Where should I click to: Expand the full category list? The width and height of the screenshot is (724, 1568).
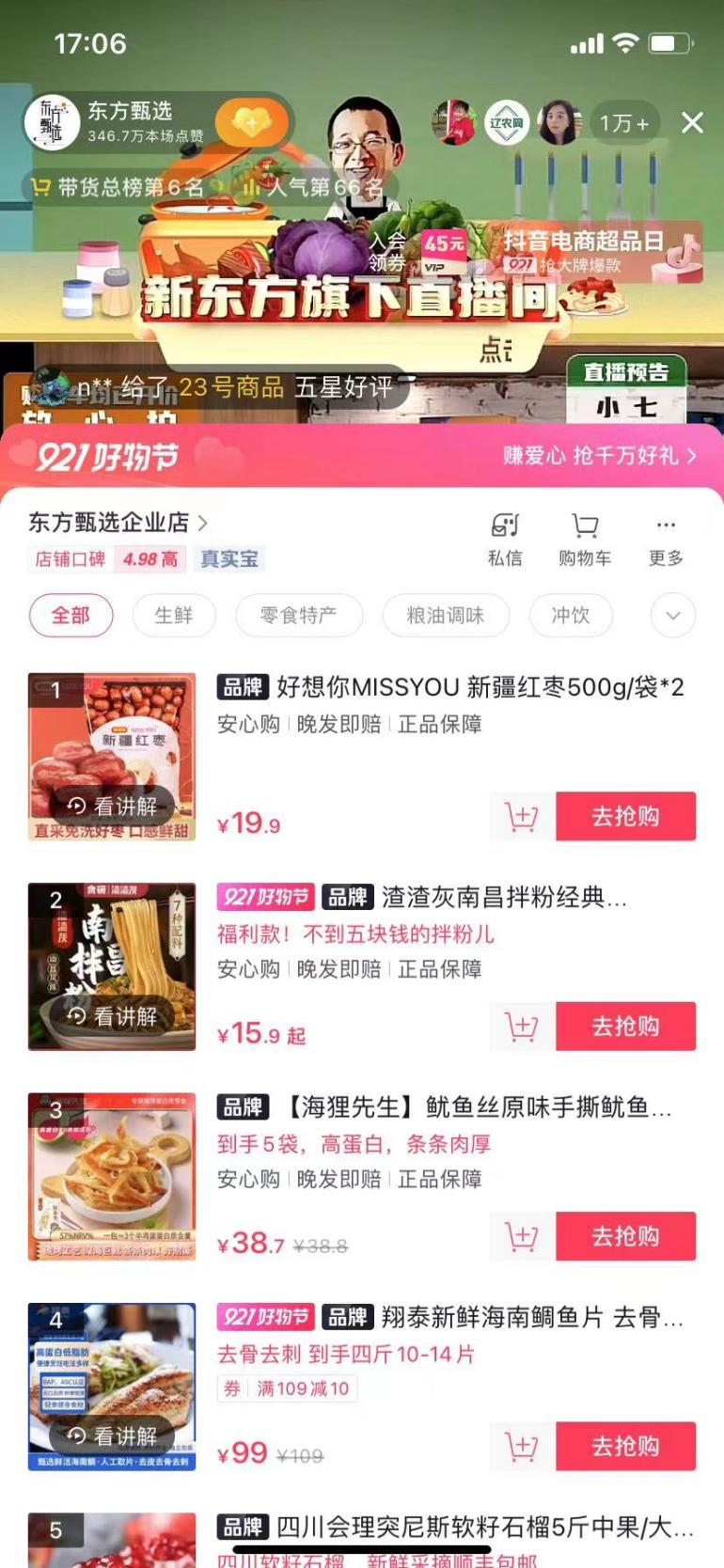pos(672,616)
